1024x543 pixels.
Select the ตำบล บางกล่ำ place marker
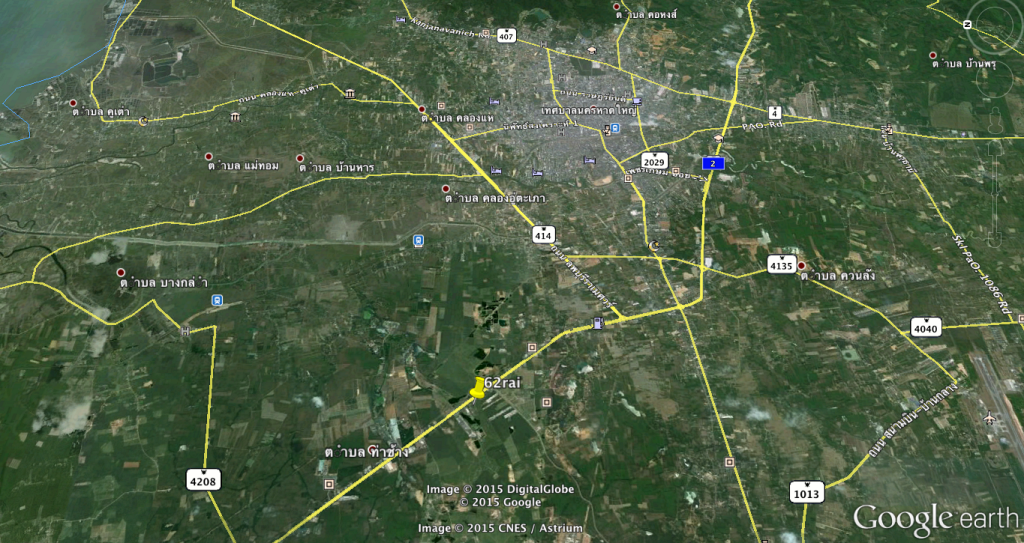121,272
